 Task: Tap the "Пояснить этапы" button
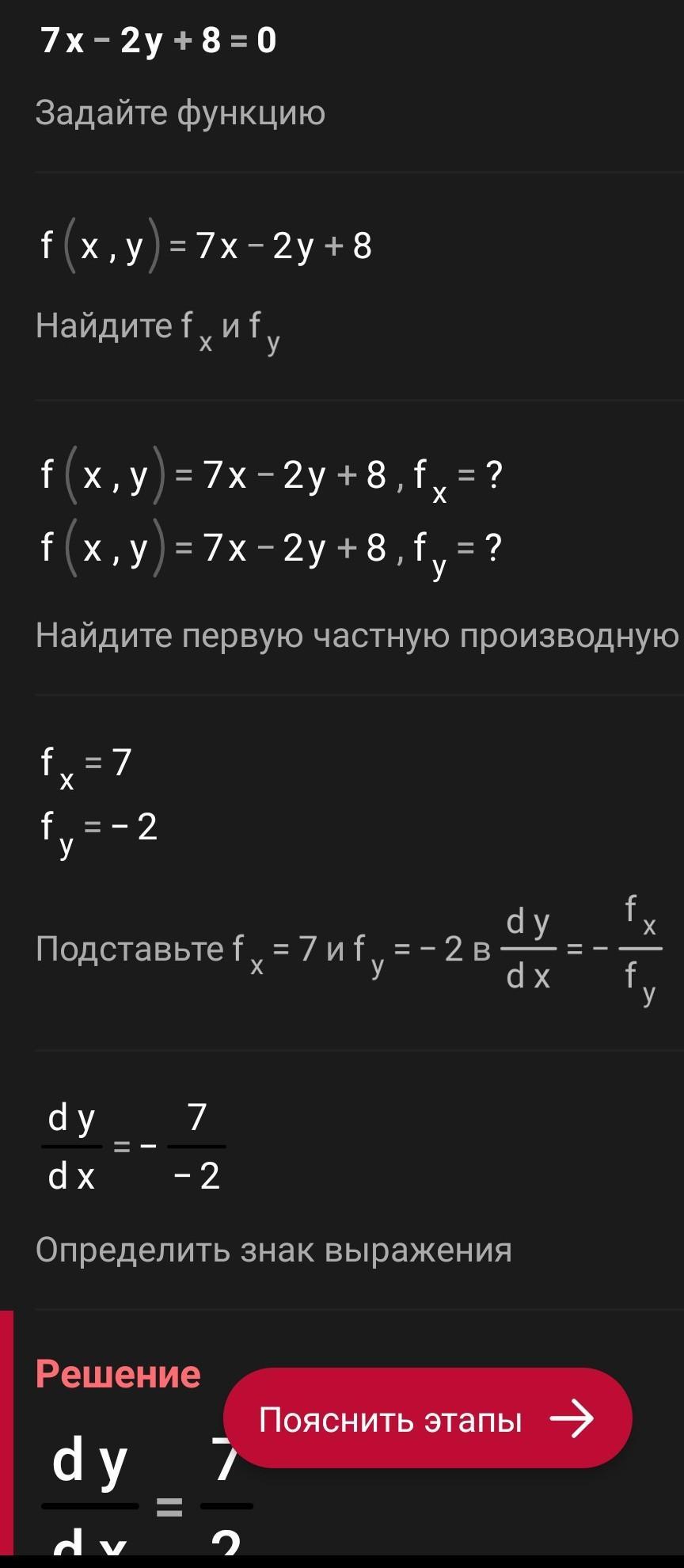pyautogui.click(x=427, y=1418)
